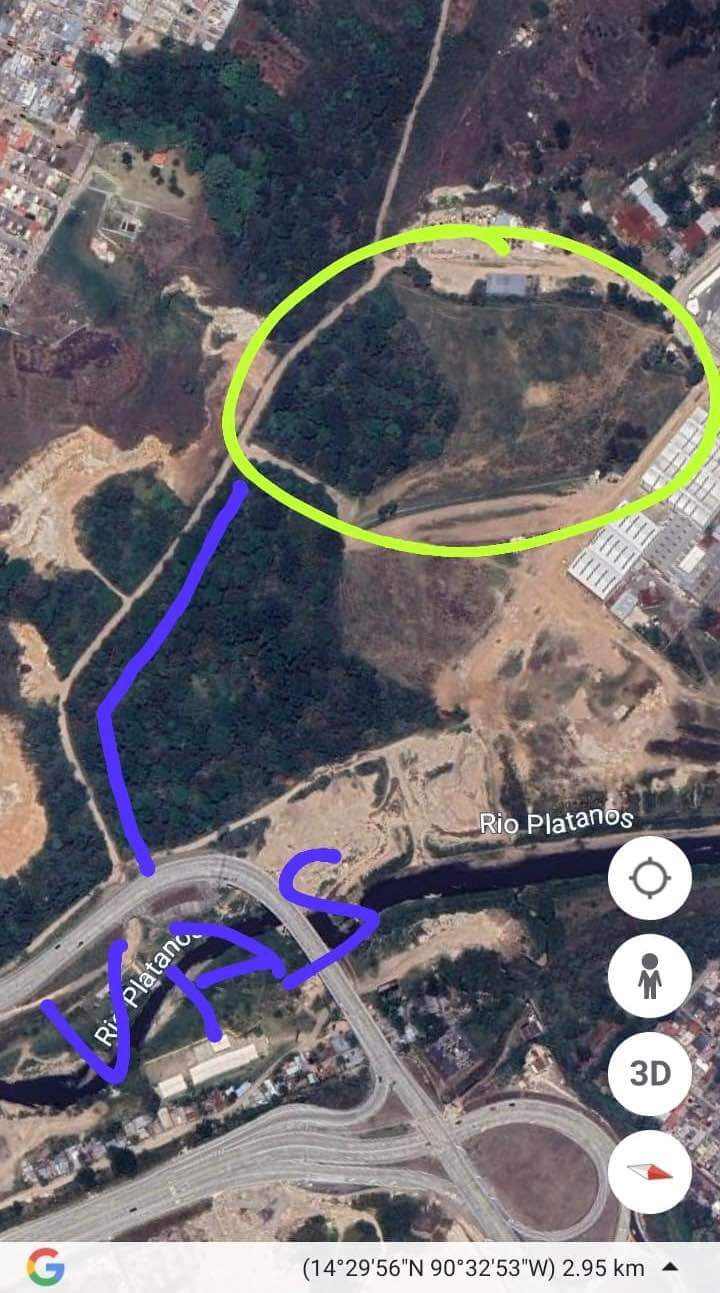Reset orientation with the compass button
This screenshot has width=720, height=1293.
[649, 1172]
